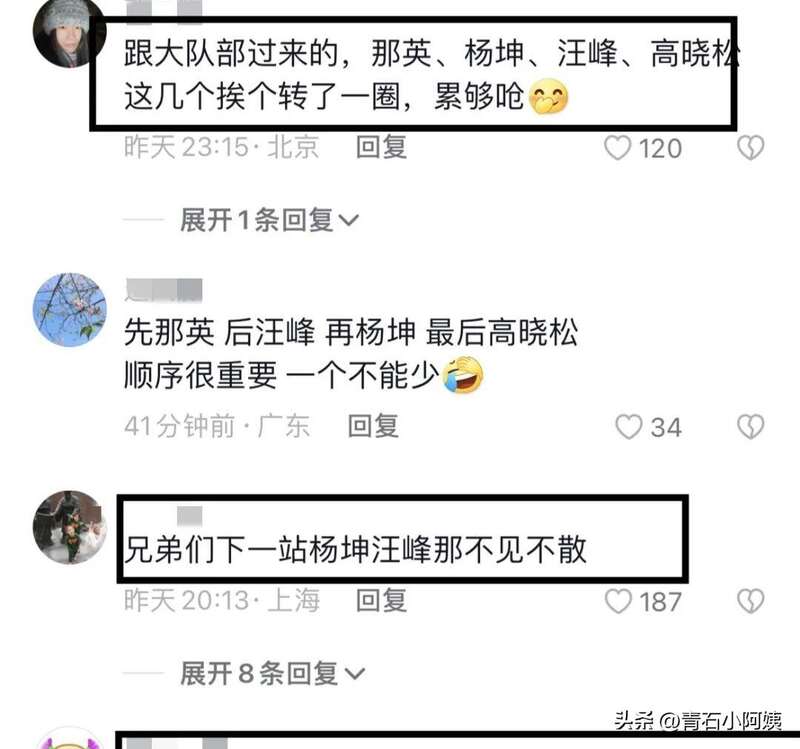Screen dimensions: 800x749
Task: Reply to the 昨天 20:13 上海 comment
Action: 382,600
